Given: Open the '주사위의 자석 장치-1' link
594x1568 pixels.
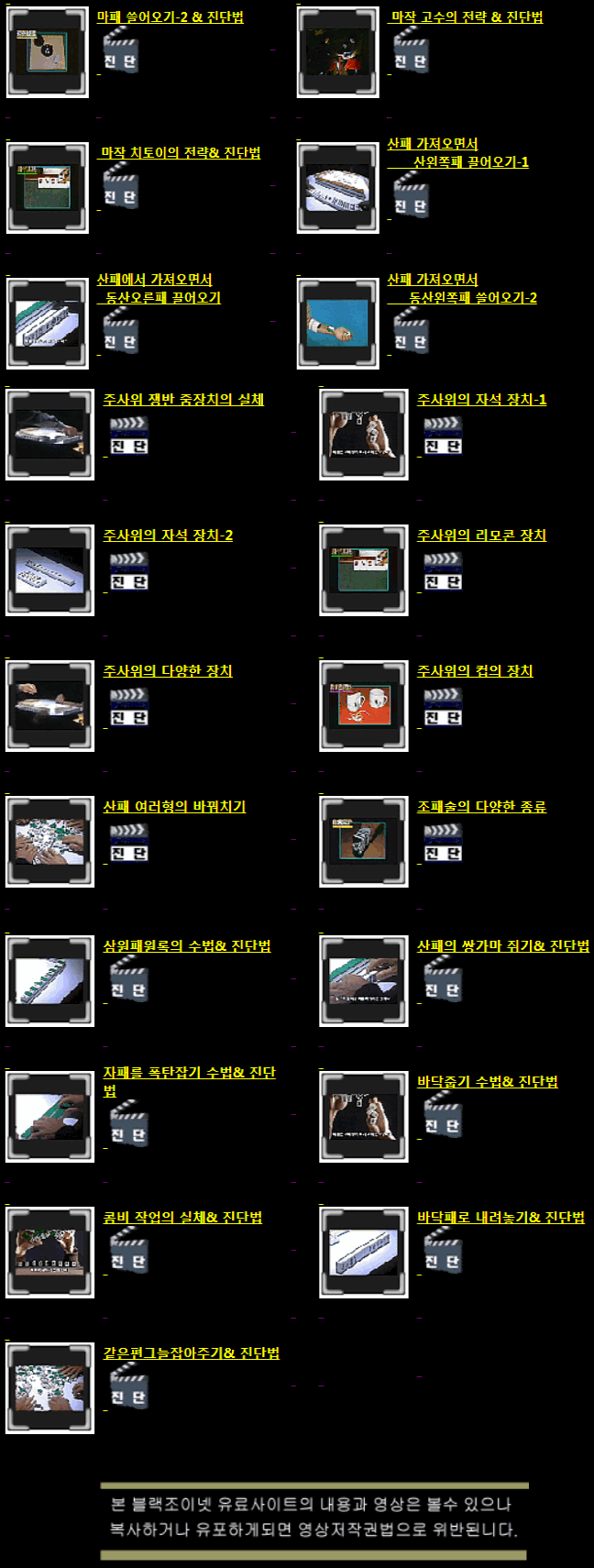Looking at the screenshot, I should [481, 400].
